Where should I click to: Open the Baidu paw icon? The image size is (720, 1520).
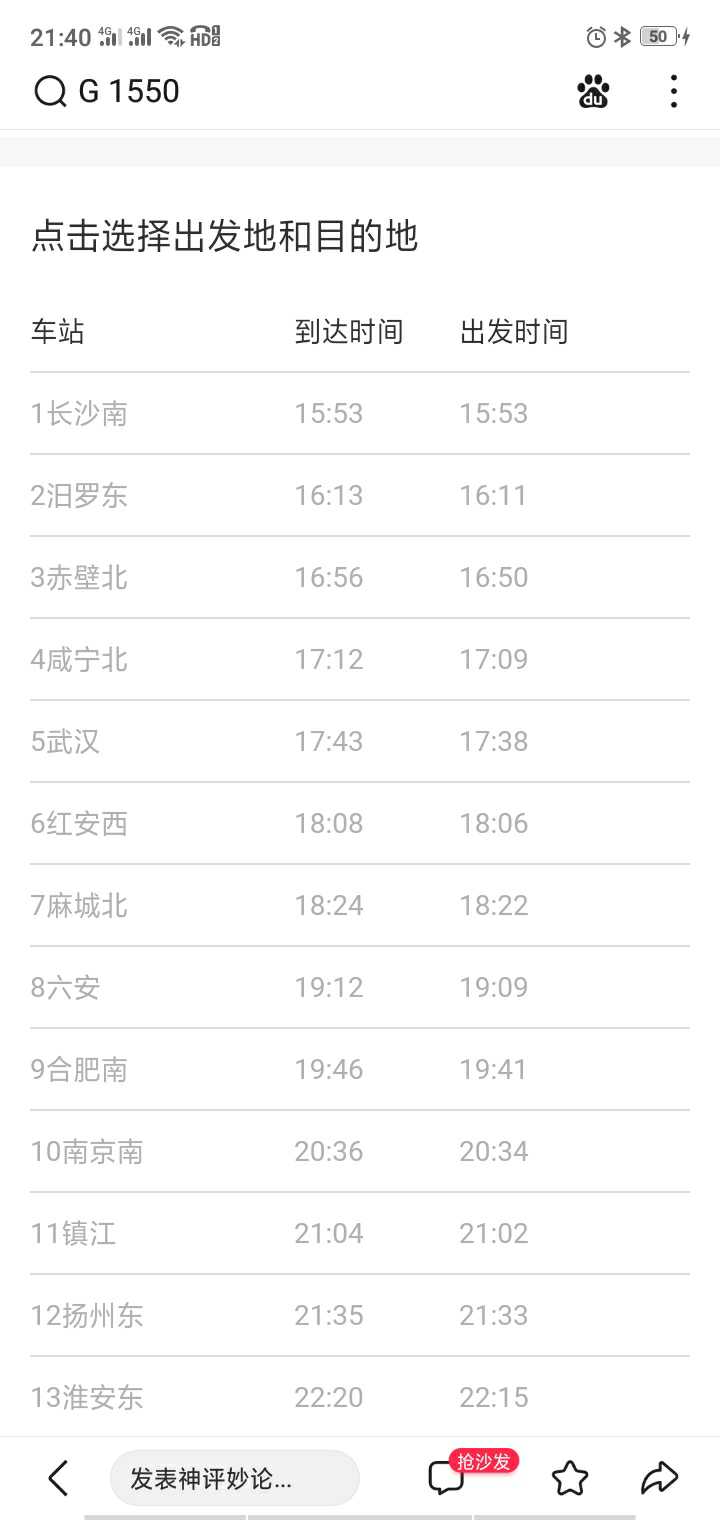593,91
